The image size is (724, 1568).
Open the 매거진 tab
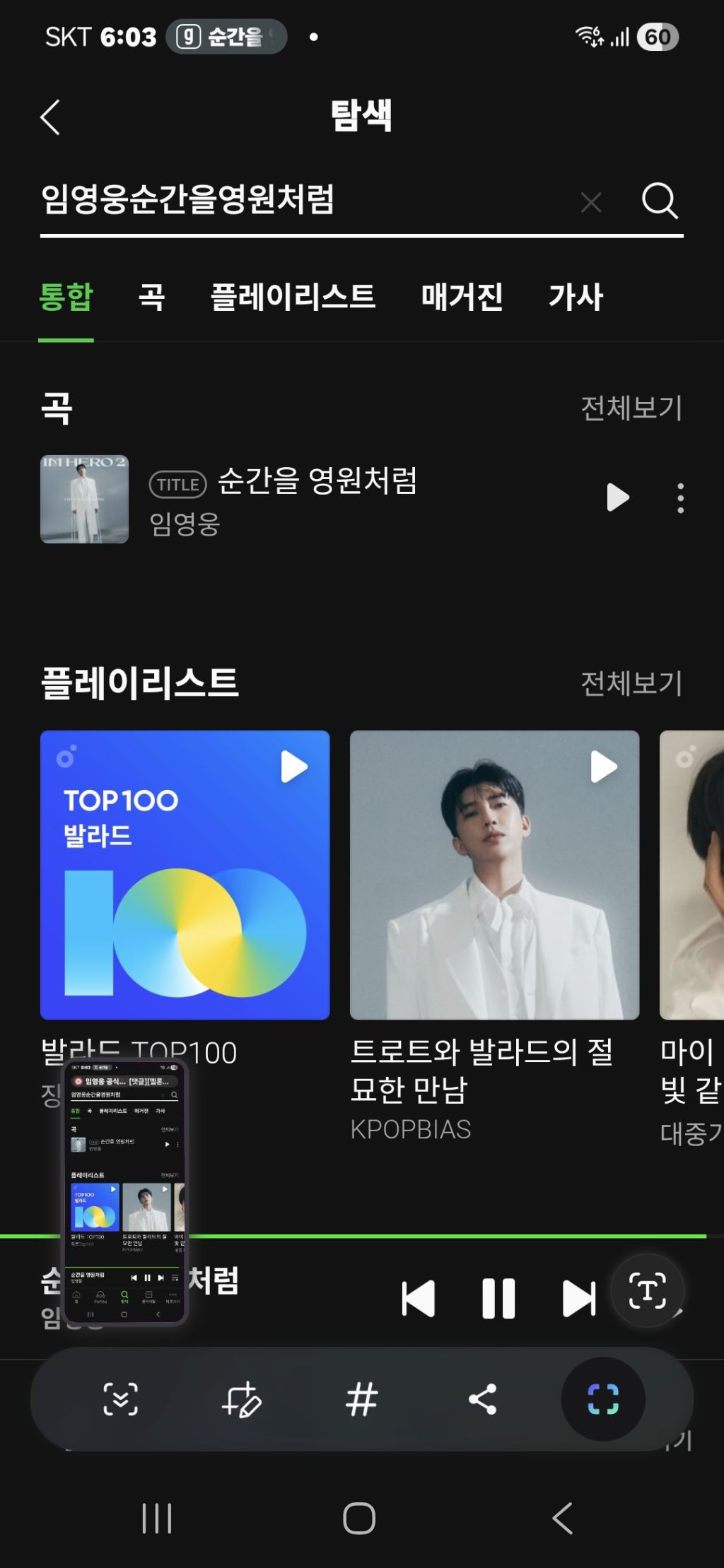462,297
